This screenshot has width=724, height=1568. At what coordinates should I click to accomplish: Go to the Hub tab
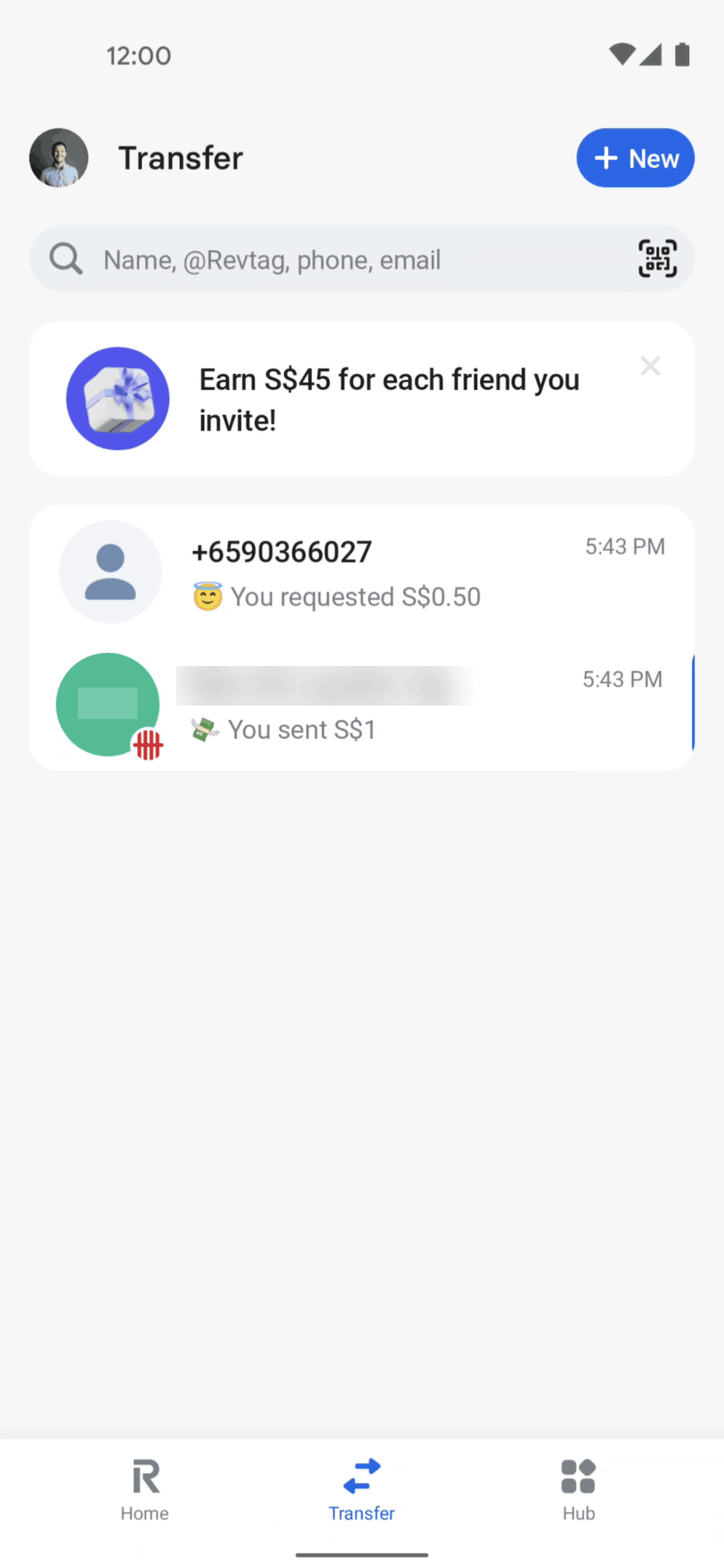[x=579, y=1489]
